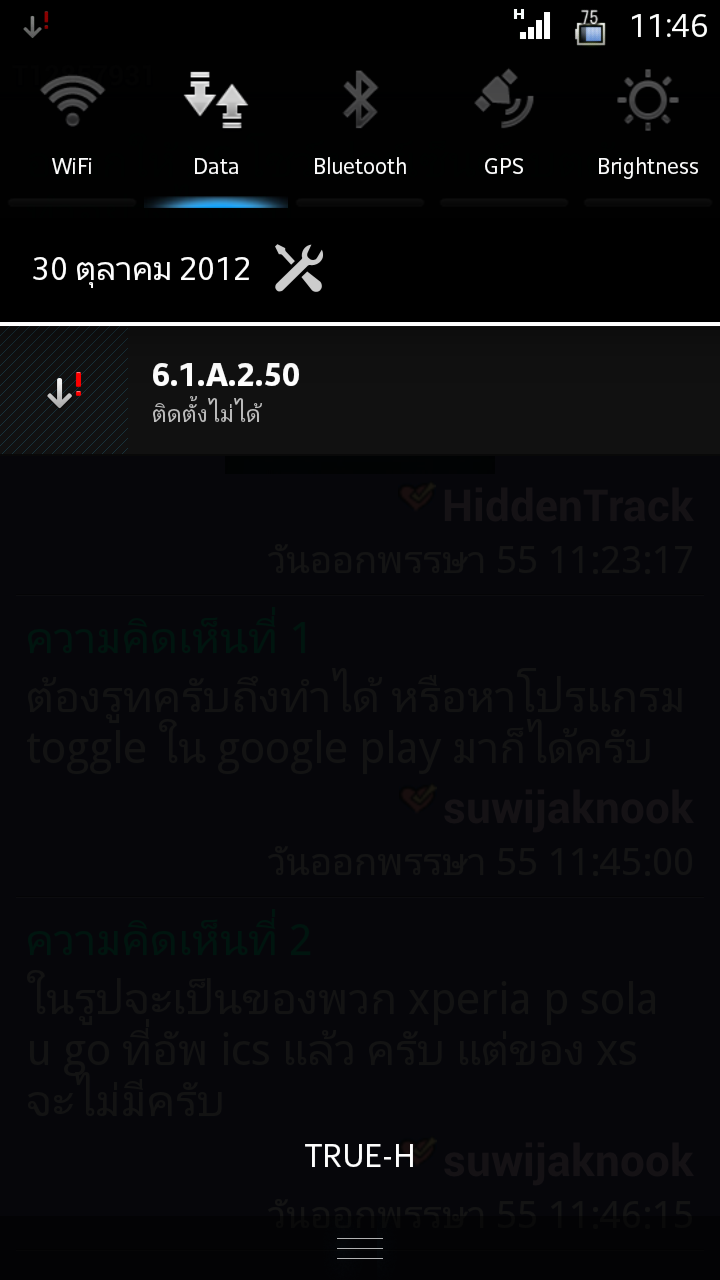Open settings via the wrench-and-screwdriver icon
Image resolution: width=720 pixels, height=1280 pixels.
click(298, 268)
